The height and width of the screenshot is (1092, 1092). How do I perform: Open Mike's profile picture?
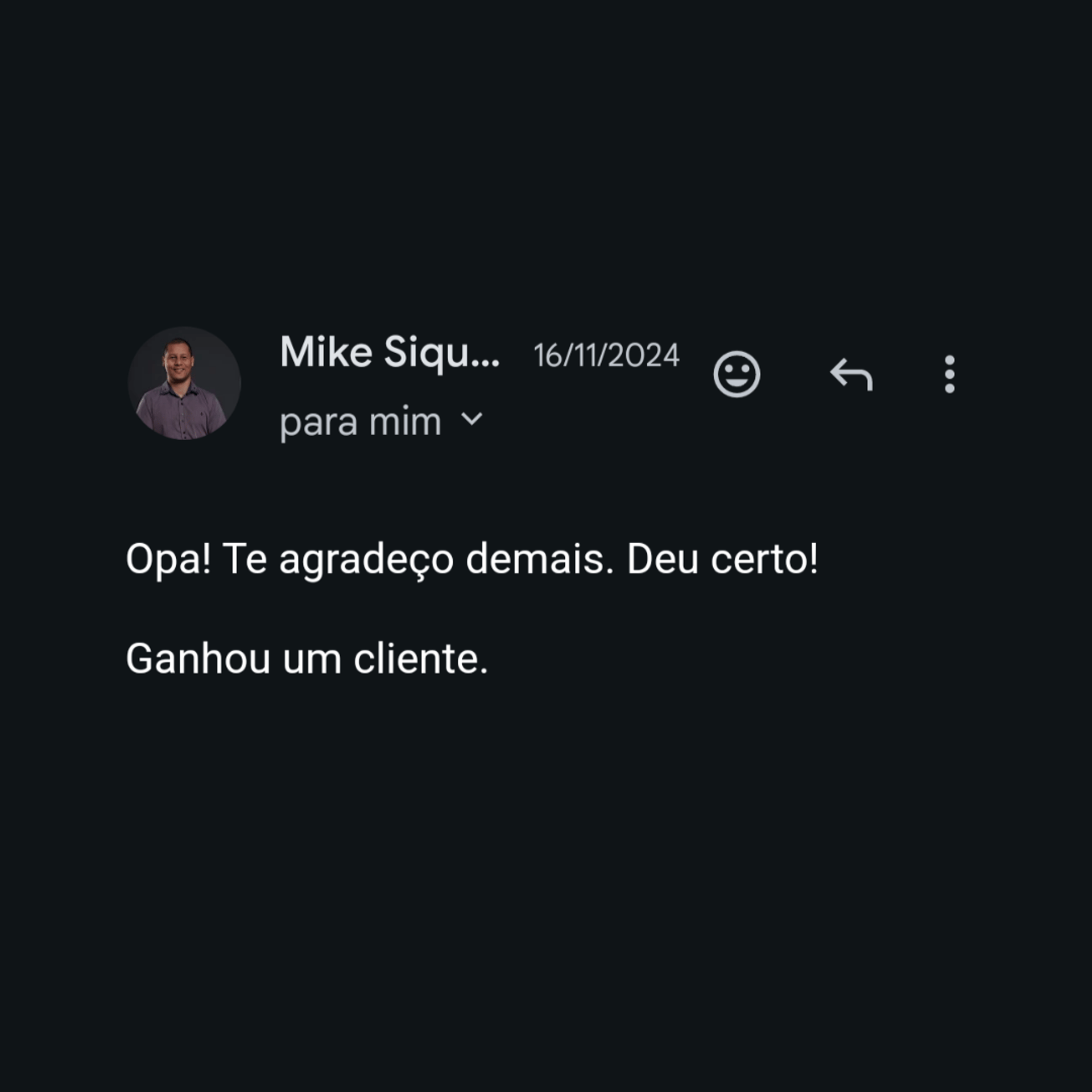coord(184,383)
